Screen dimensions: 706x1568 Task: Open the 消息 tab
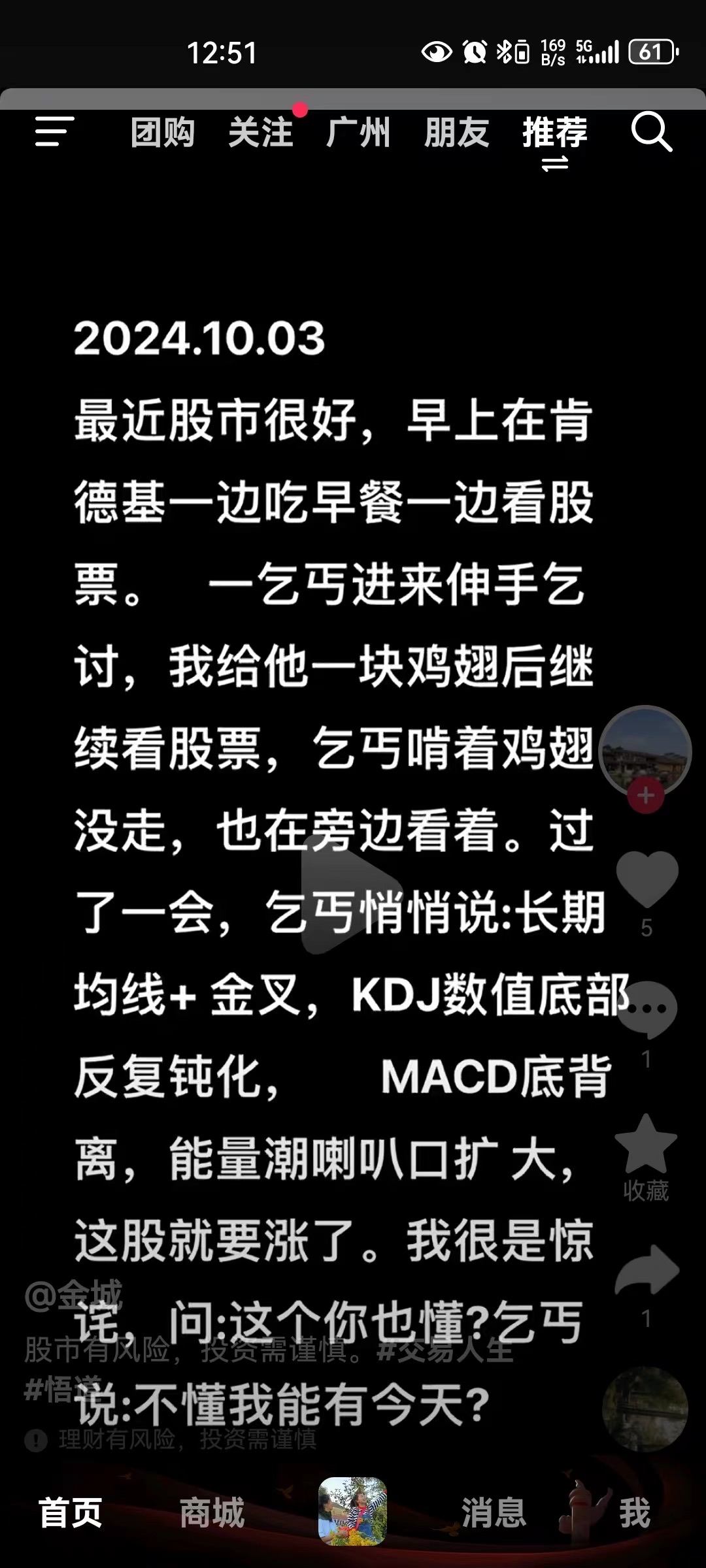[x=494, y=1512]
